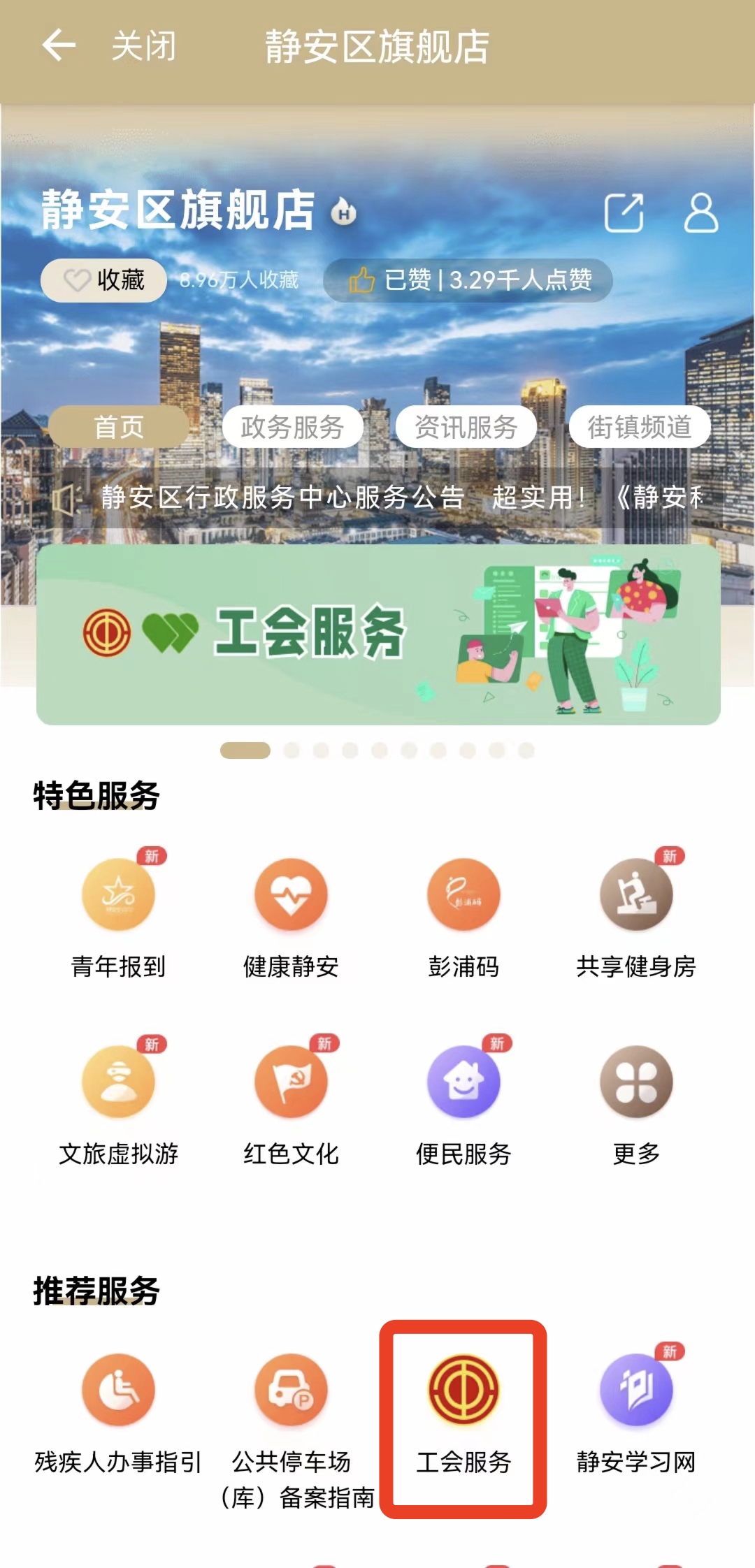Switch to the 街镇频道 tab
Image resolution: width=755 pixels, height=1568 pixels.
[639, 426]
